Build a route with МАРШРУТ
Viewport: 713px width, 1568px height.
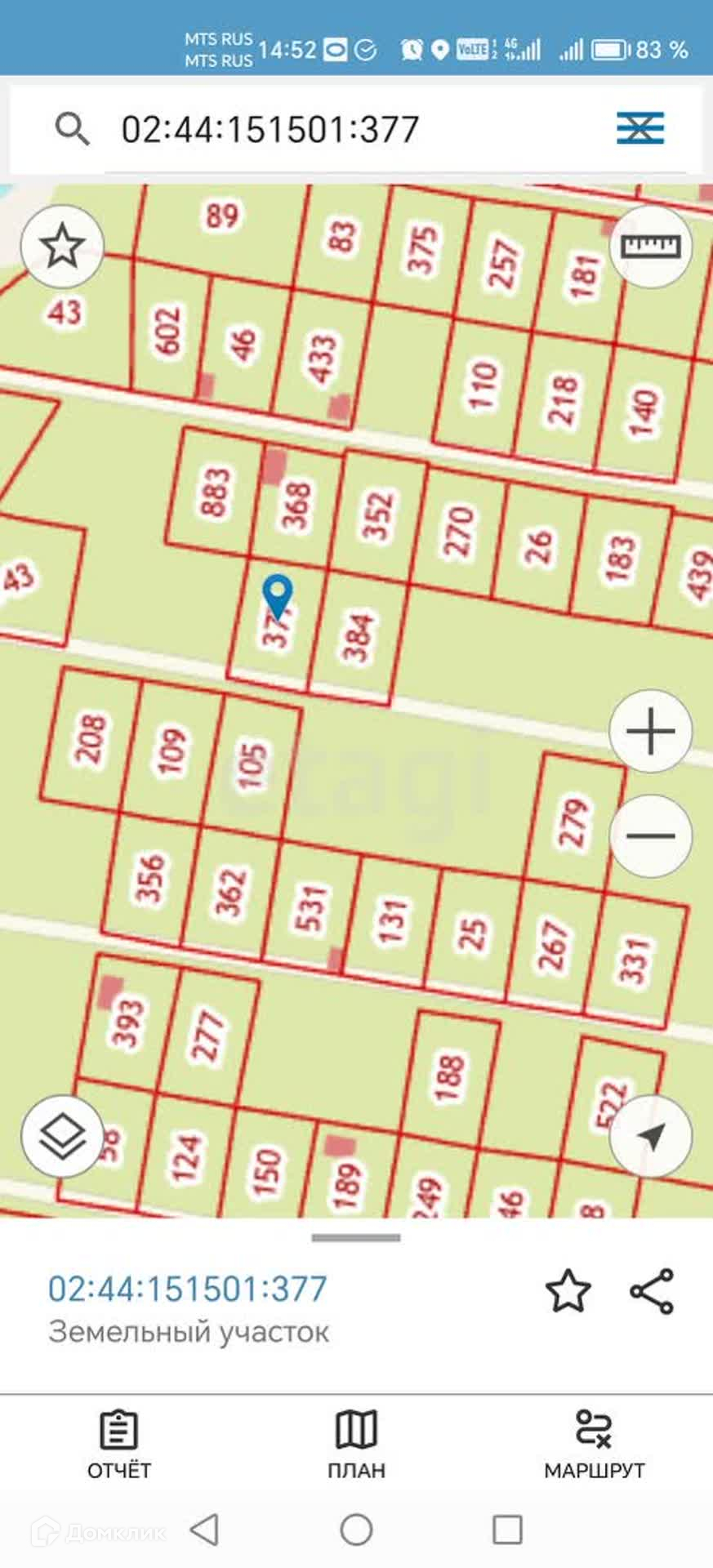pos(594,1445)
